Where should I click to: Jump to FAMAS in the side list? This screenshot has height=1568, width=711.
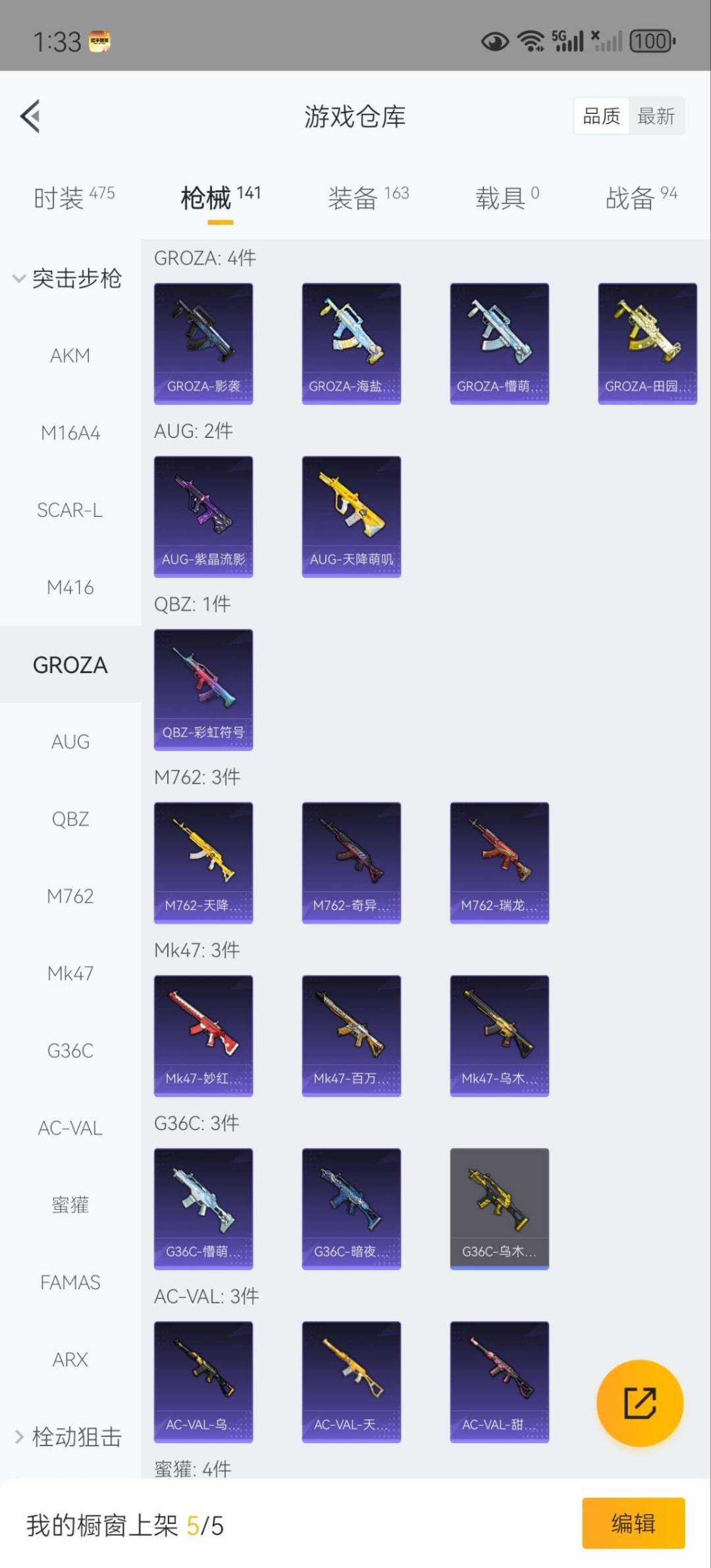pyautogui.click(x=70, y=1282)
